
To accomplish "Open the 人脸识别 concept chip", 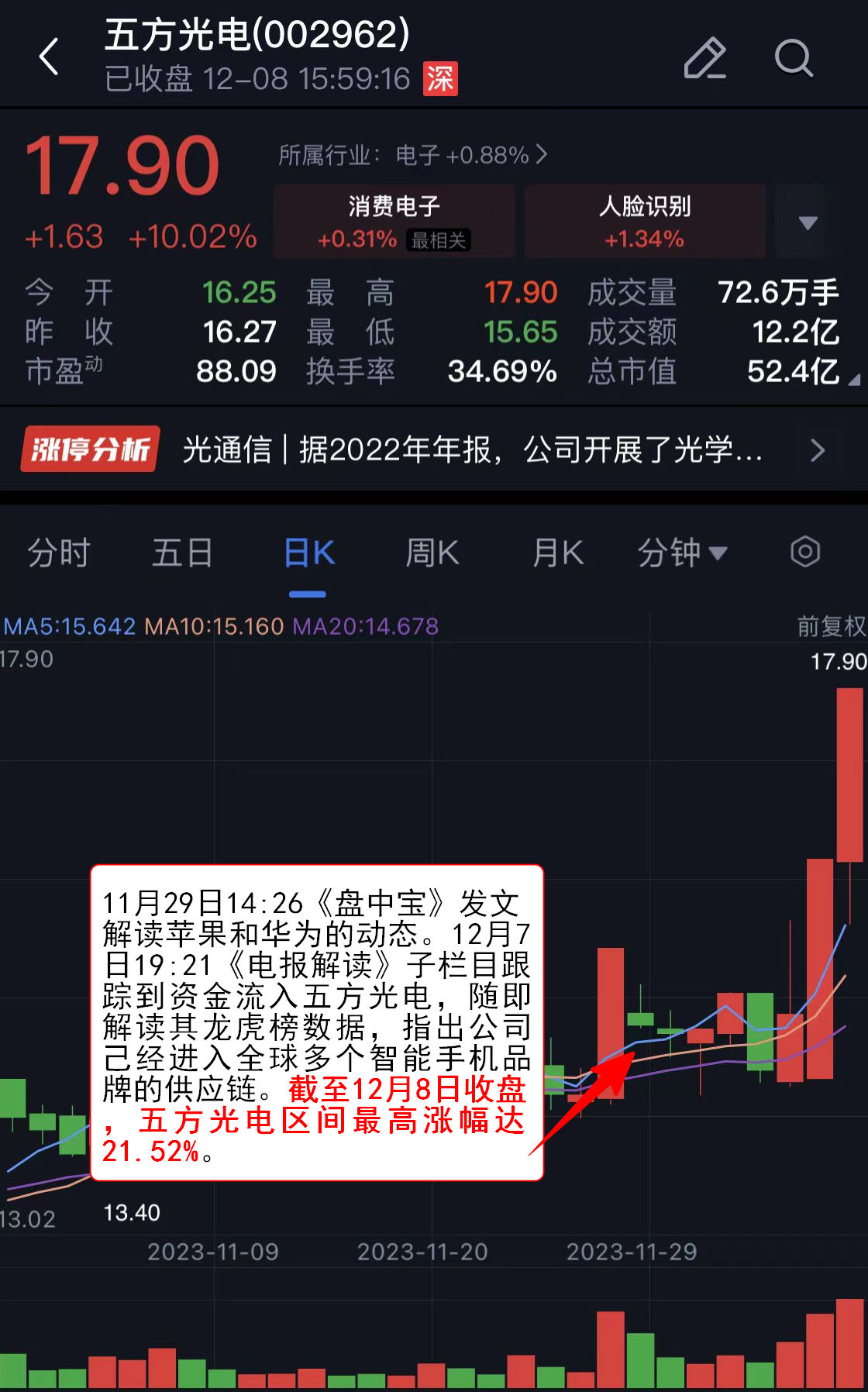I will pyautogui.click(x=644, y=221).
